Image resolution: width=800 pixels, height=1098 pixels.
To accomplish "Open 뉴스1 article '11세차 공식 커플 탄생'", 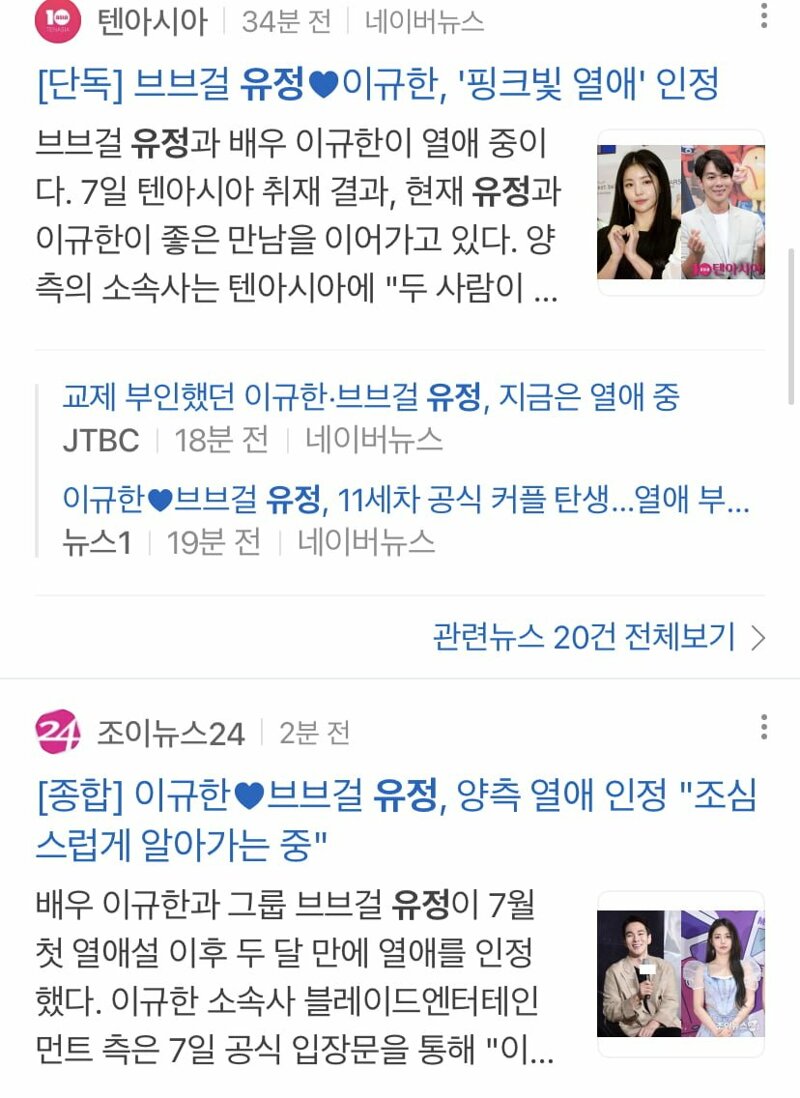I will [x=405, y=498].
